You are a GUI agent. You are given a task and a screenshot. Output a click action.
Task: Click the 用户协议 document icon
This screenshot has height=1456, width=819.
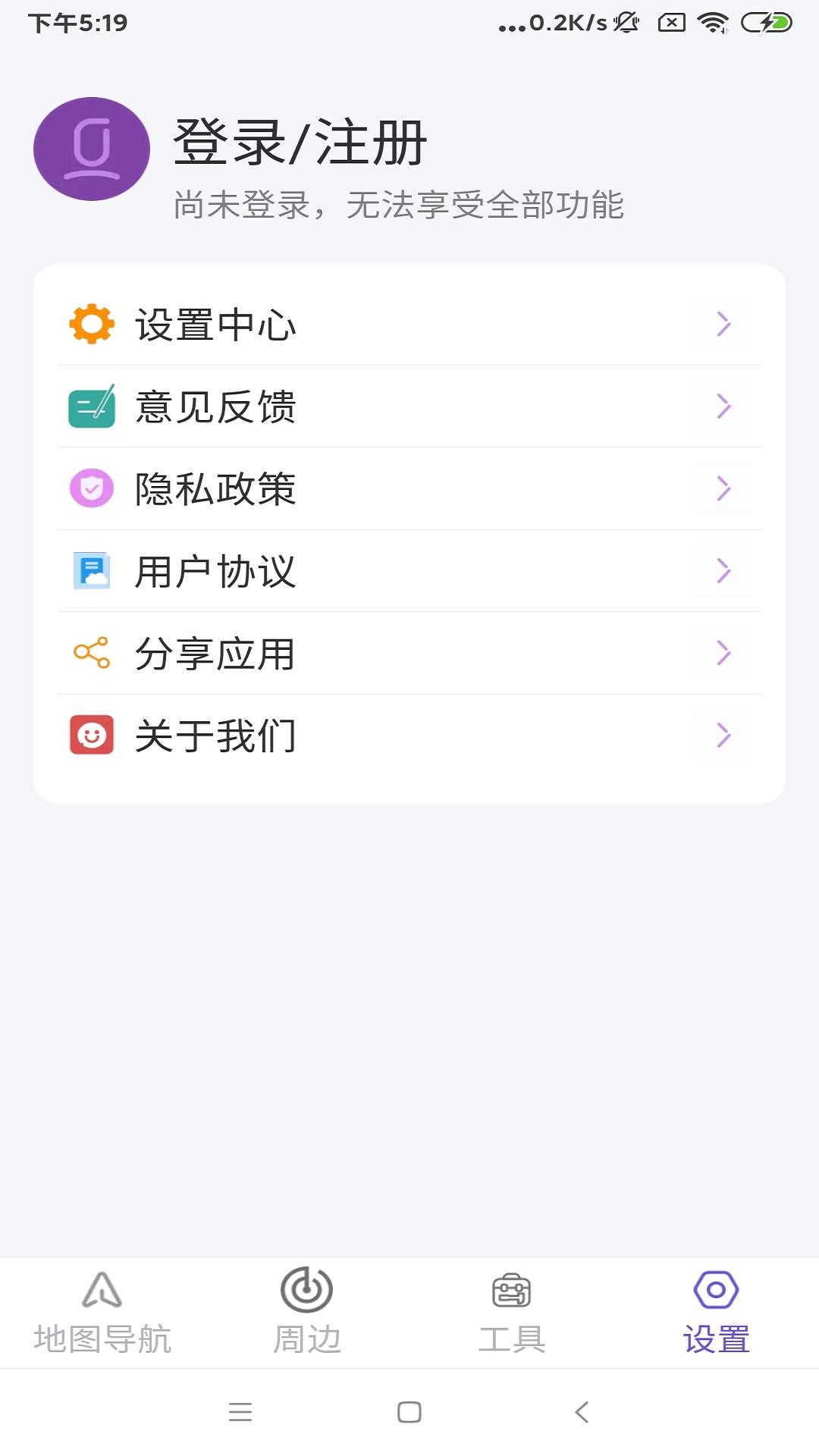click(x=90, y=570)
